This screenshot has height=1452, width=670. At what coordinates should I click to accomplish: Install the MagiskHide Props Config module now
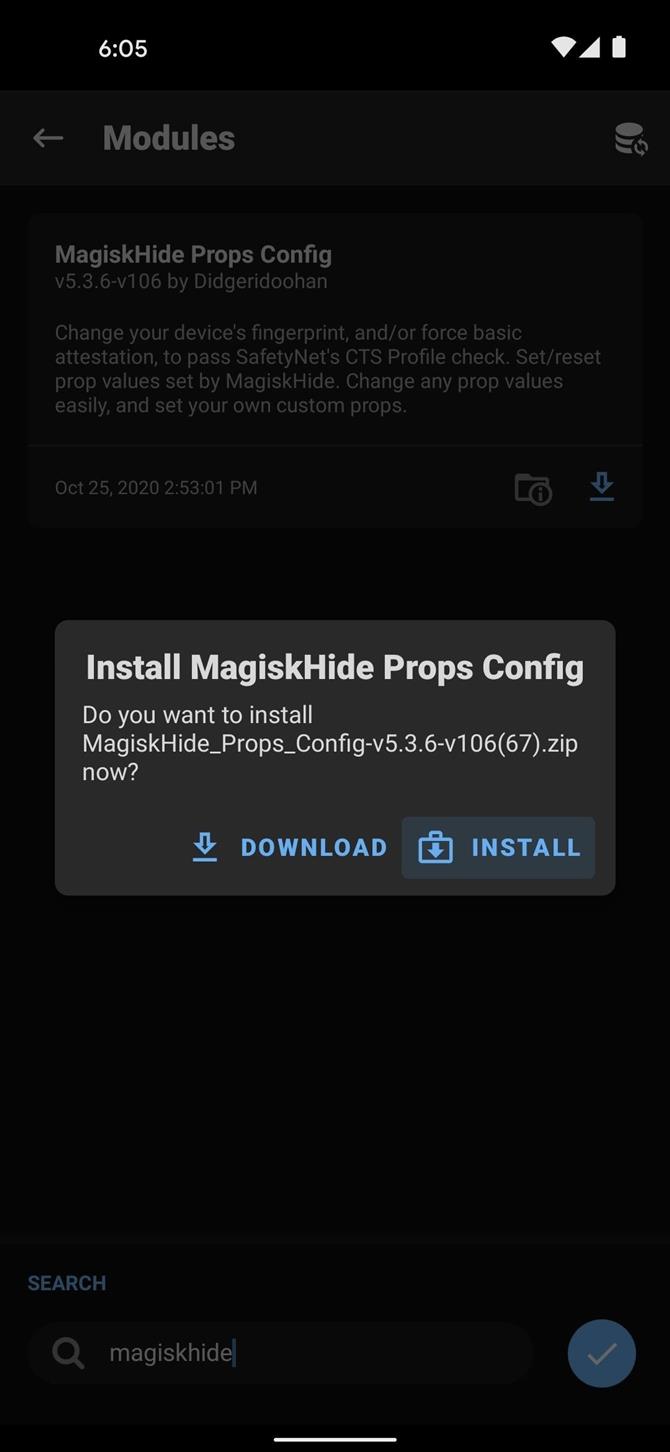coord(498,848)
